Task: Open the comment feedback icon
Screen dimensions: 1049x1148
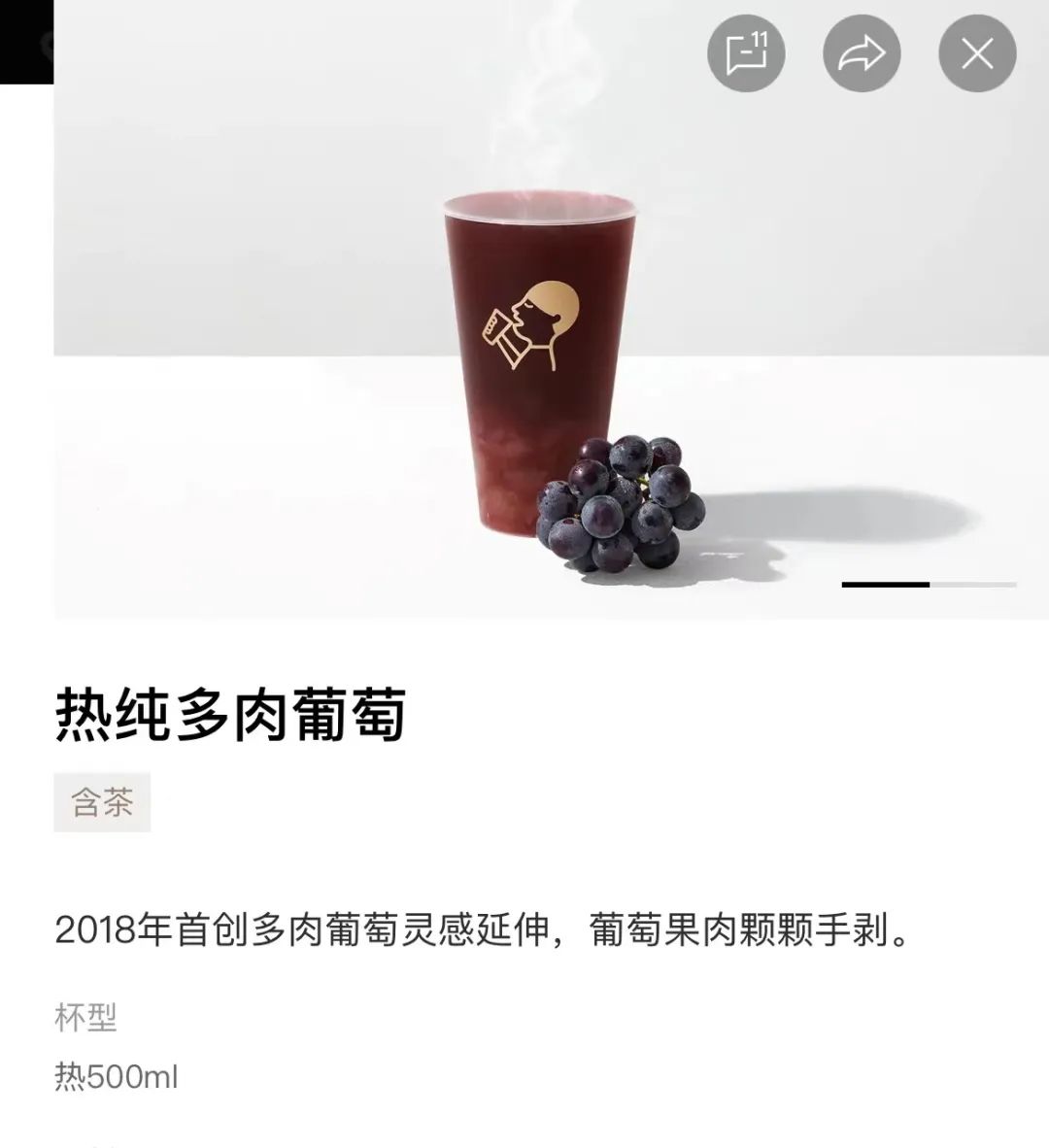Action: click(x=746, y=53)
